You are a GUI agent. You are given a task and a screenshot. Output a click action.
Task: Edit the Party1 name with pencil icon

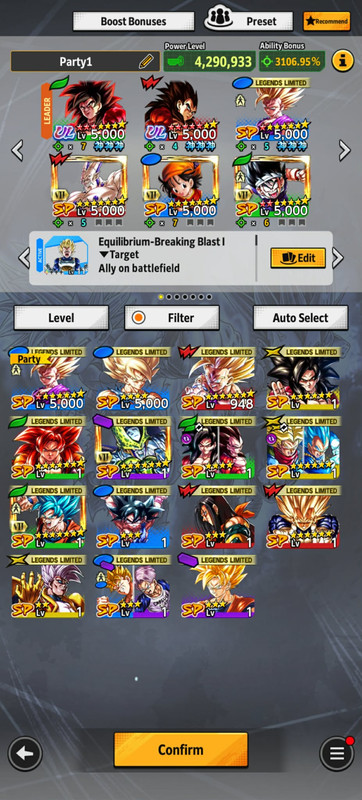145,62
